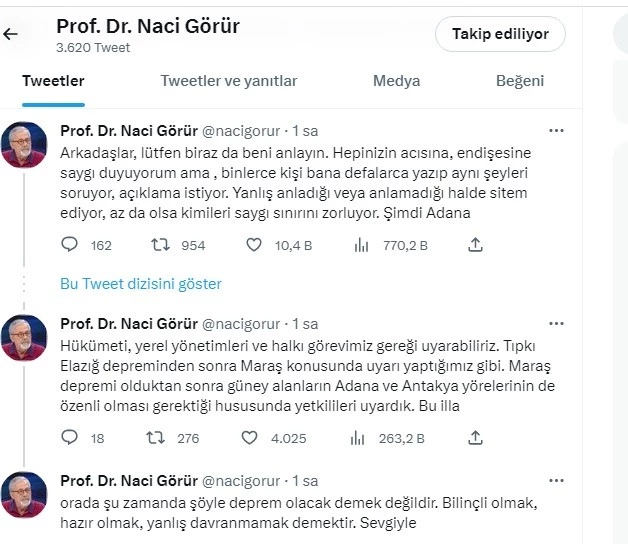Tap the Takip ediliyor button
This screenshot has width=628, height=544.
500,34
